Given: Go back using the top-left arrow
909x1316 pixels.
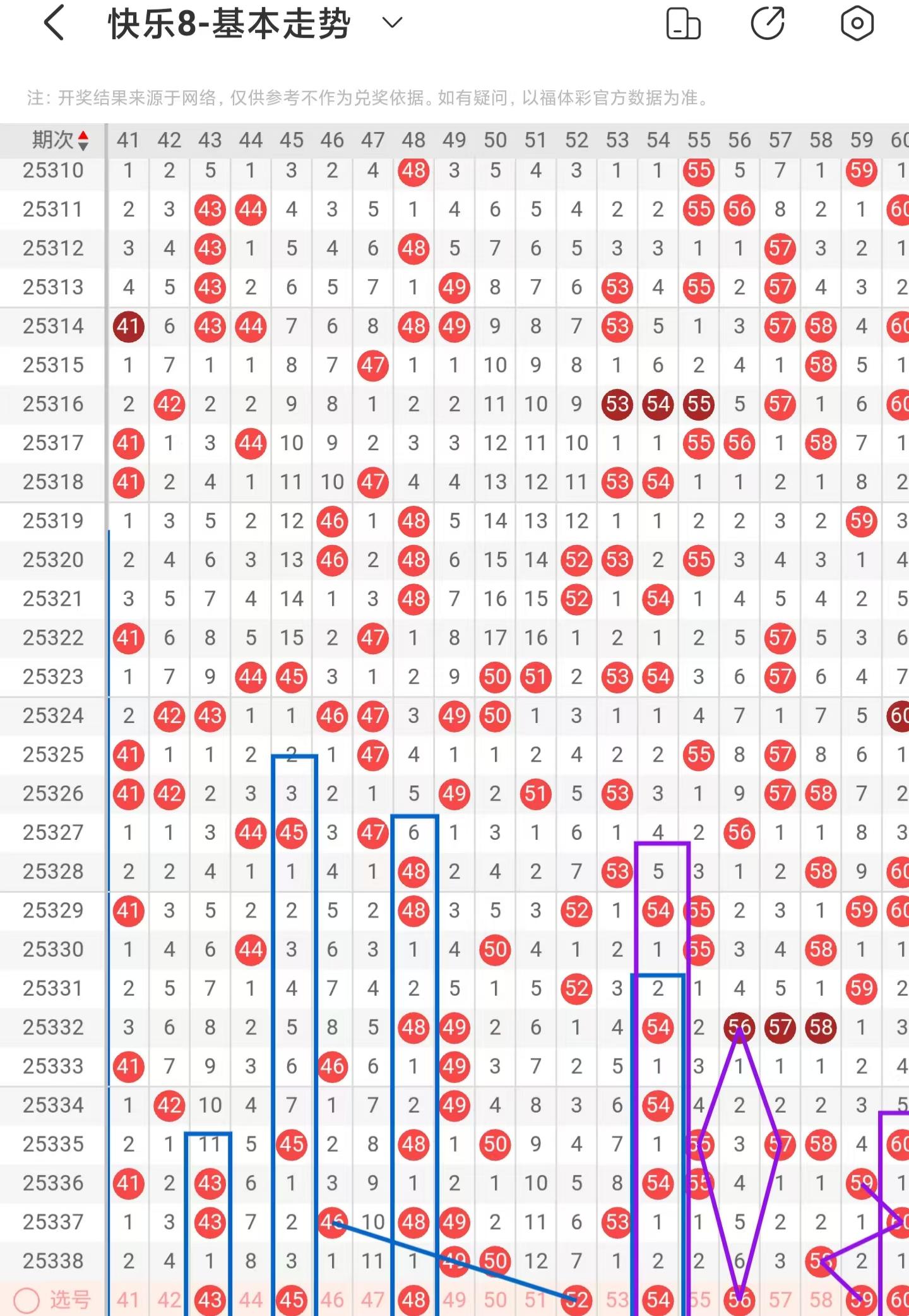Looking at the screenshot, I should pos(55,23).
